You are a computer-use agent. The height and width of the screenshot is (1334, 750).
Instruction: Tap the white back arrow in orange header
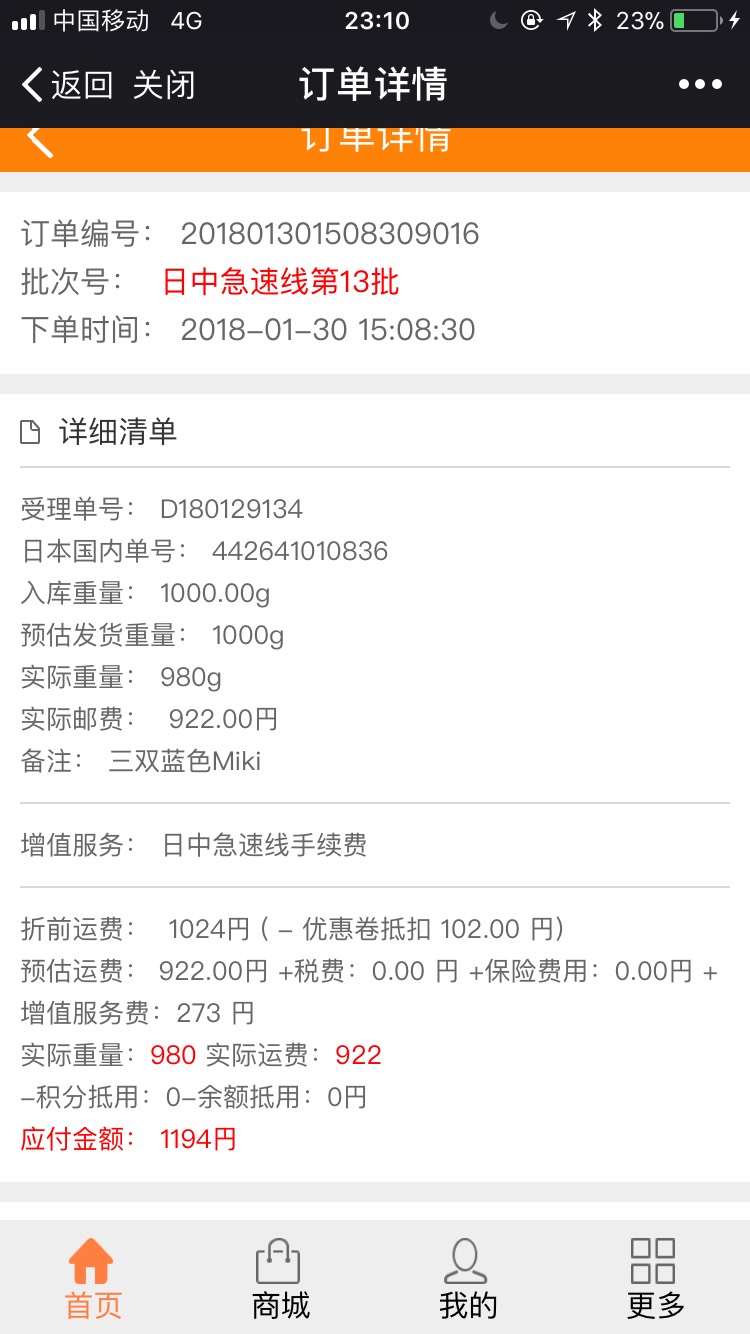pos(39,142)
